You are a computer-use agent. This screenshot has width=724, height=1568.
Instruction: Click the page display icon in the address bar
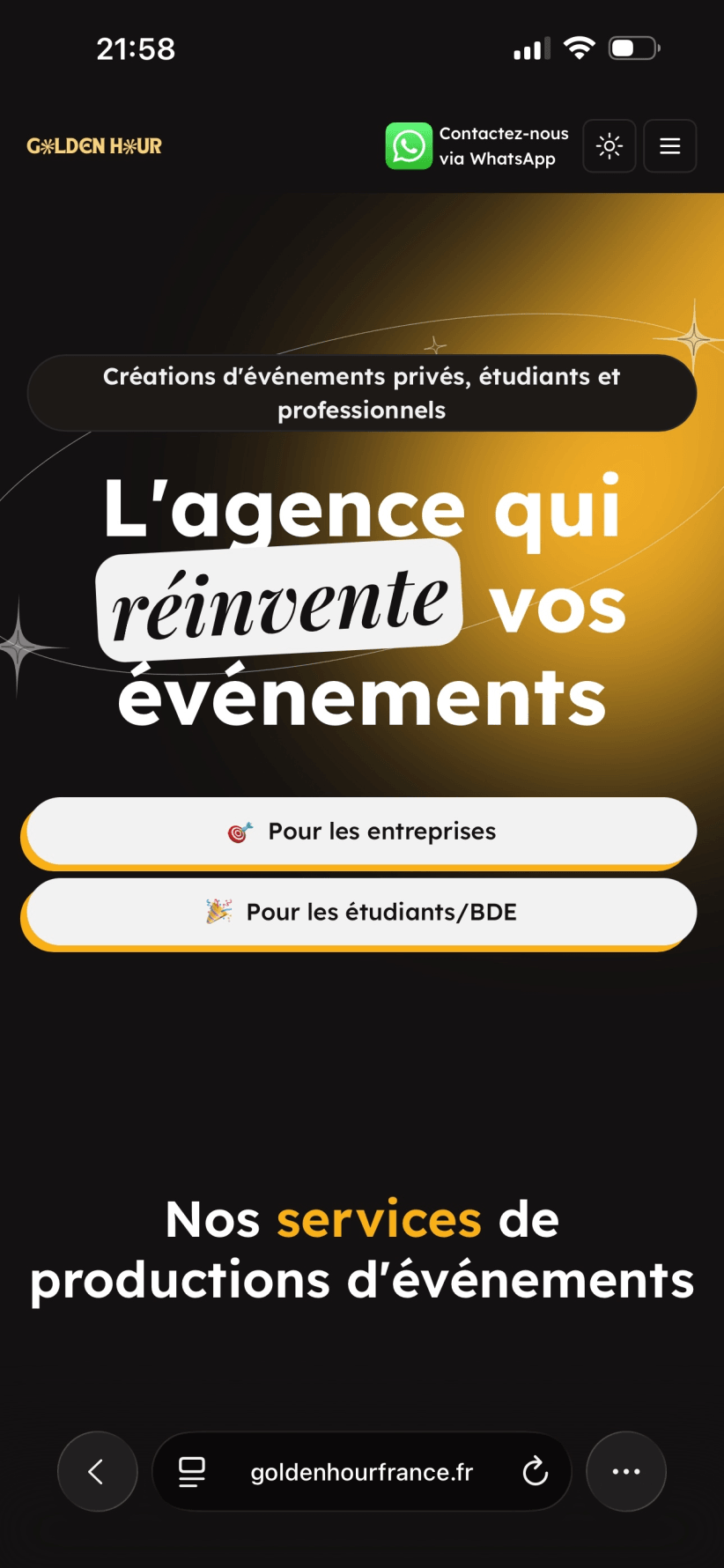click(190, 1471)
